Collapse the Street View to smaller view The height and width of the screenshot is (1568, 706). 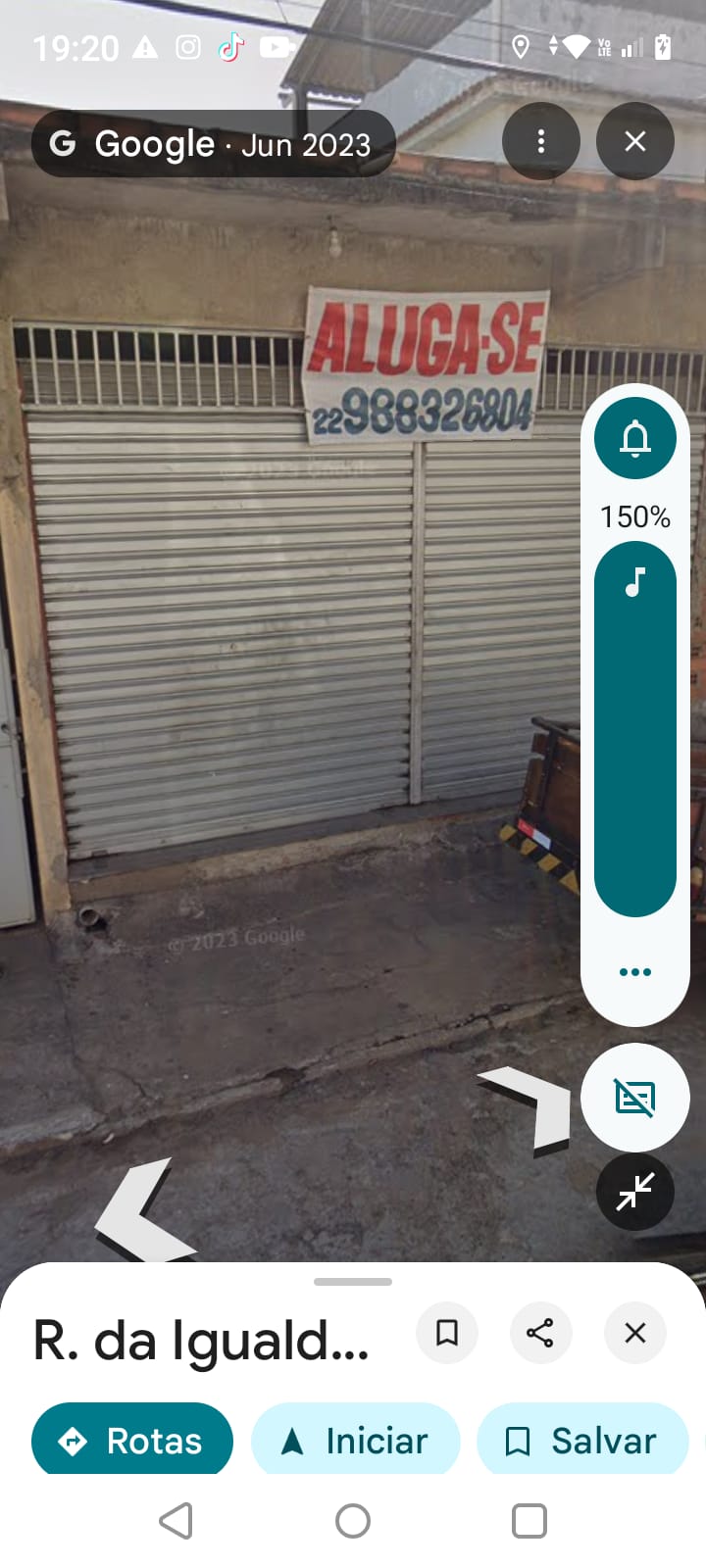click(x=634, y=1192)
